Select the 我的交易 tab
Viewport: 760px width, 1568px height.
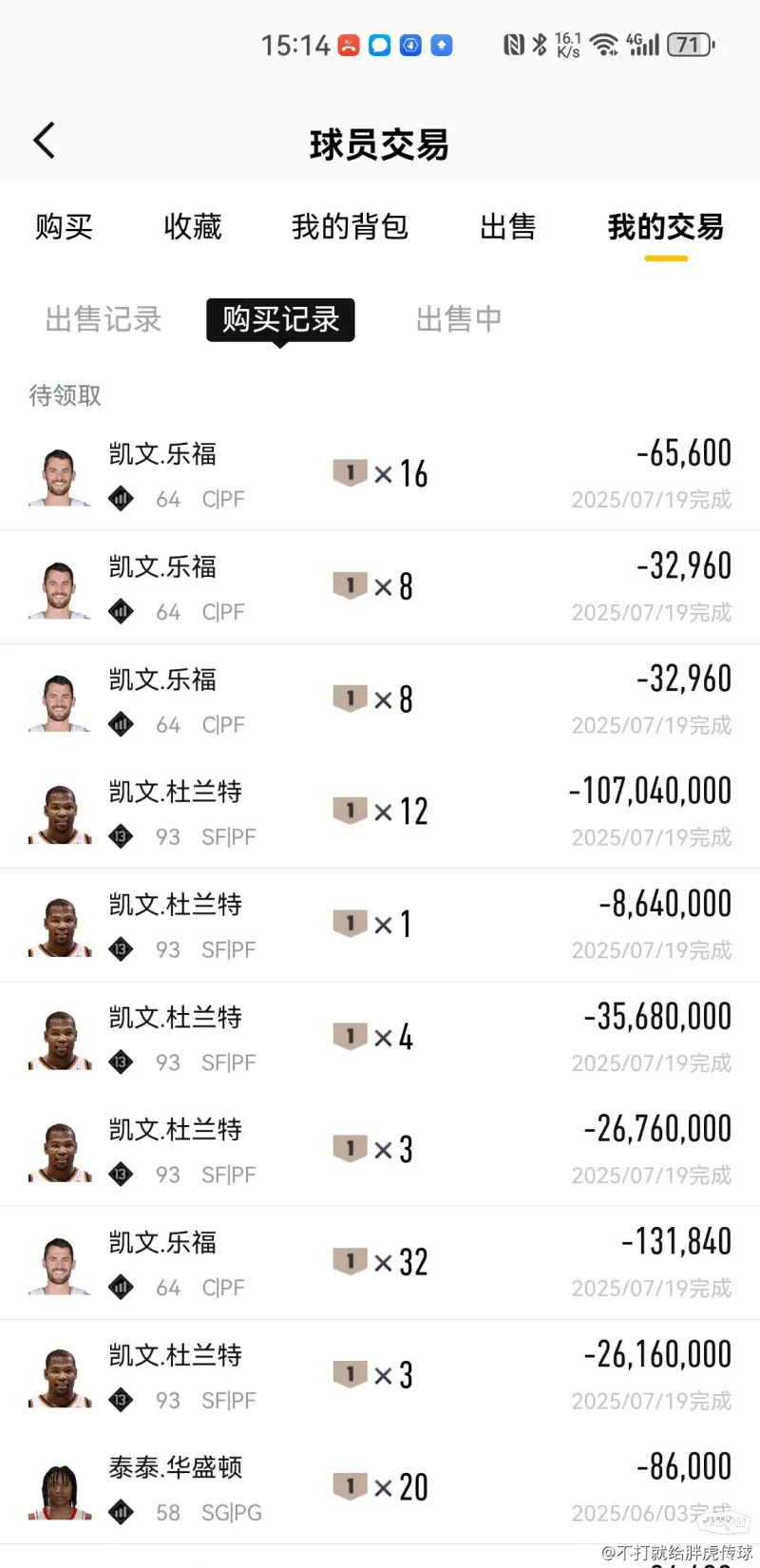pyautogui.click(x=665, y=227)
